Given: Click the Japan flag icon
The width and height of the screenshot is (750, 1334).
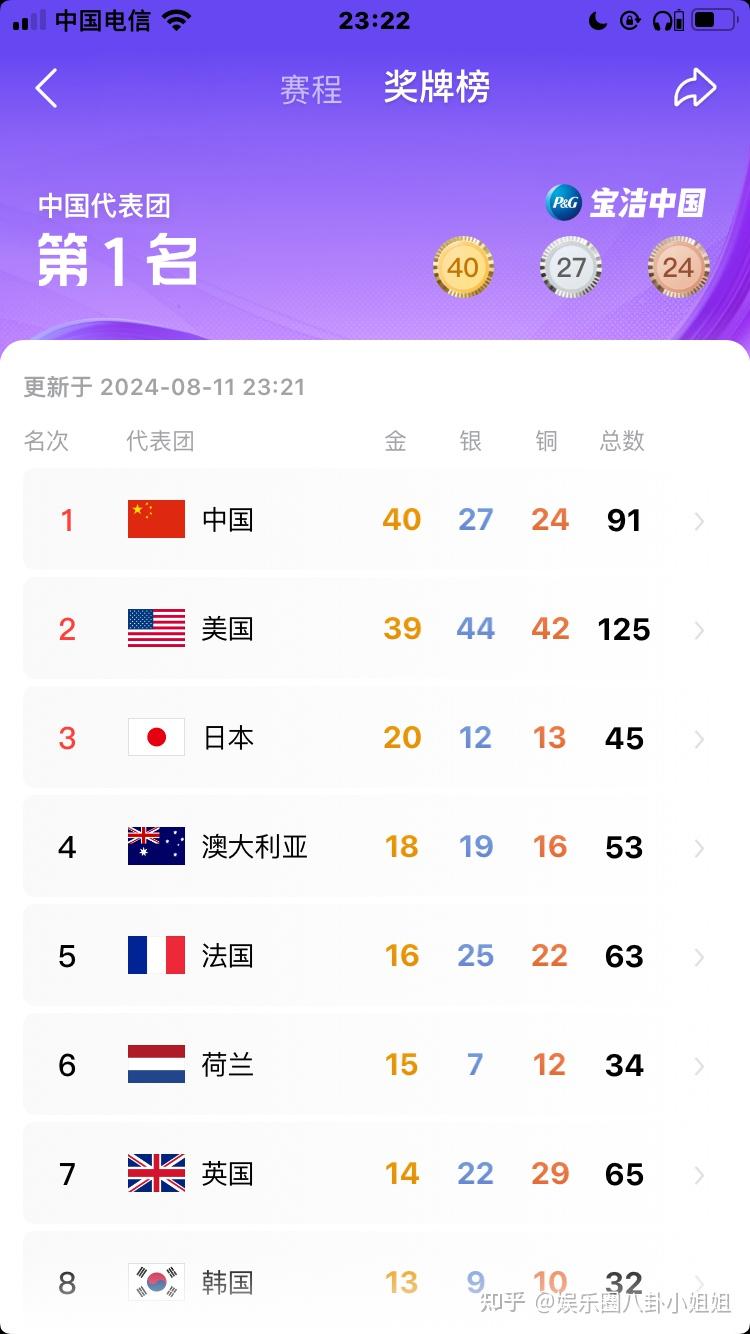Looking at the screenshot, I should pos(155,737).
